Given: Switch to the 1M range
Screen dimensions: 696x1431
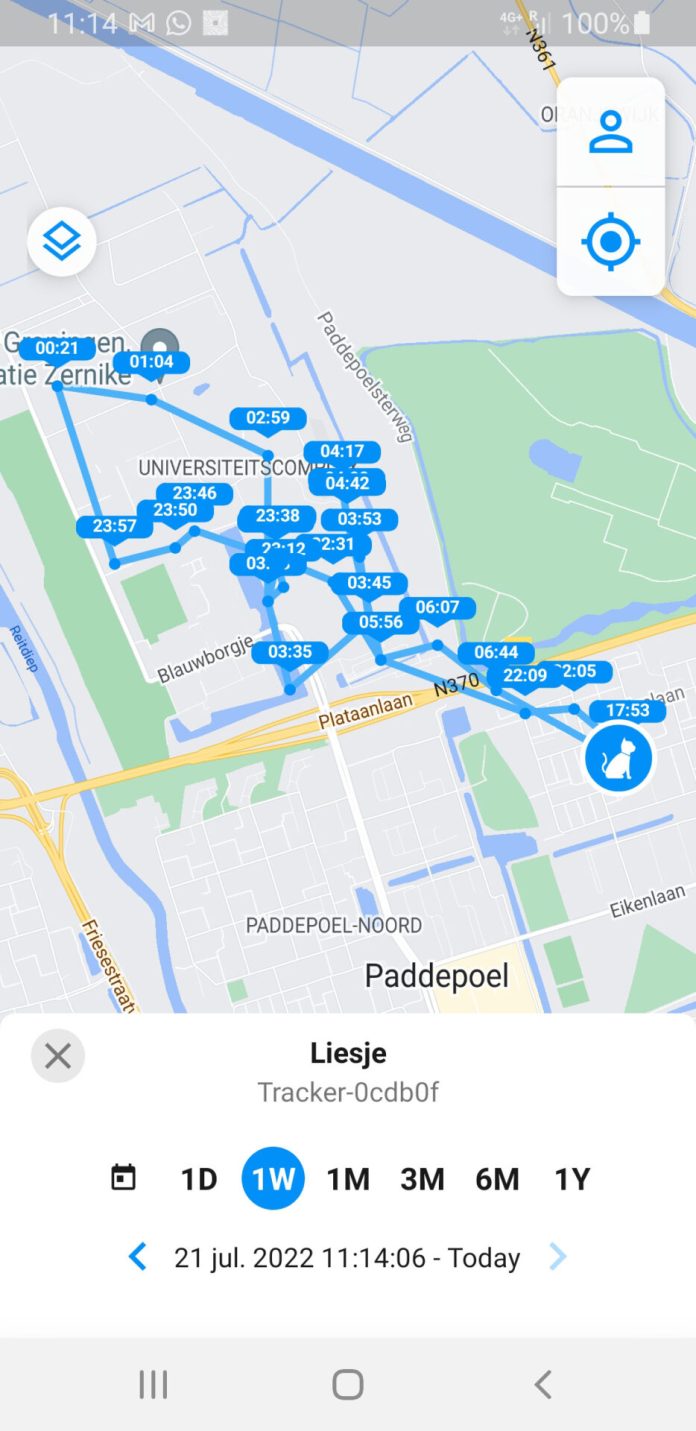Looking at the screenshot, I should [348, 1179].
